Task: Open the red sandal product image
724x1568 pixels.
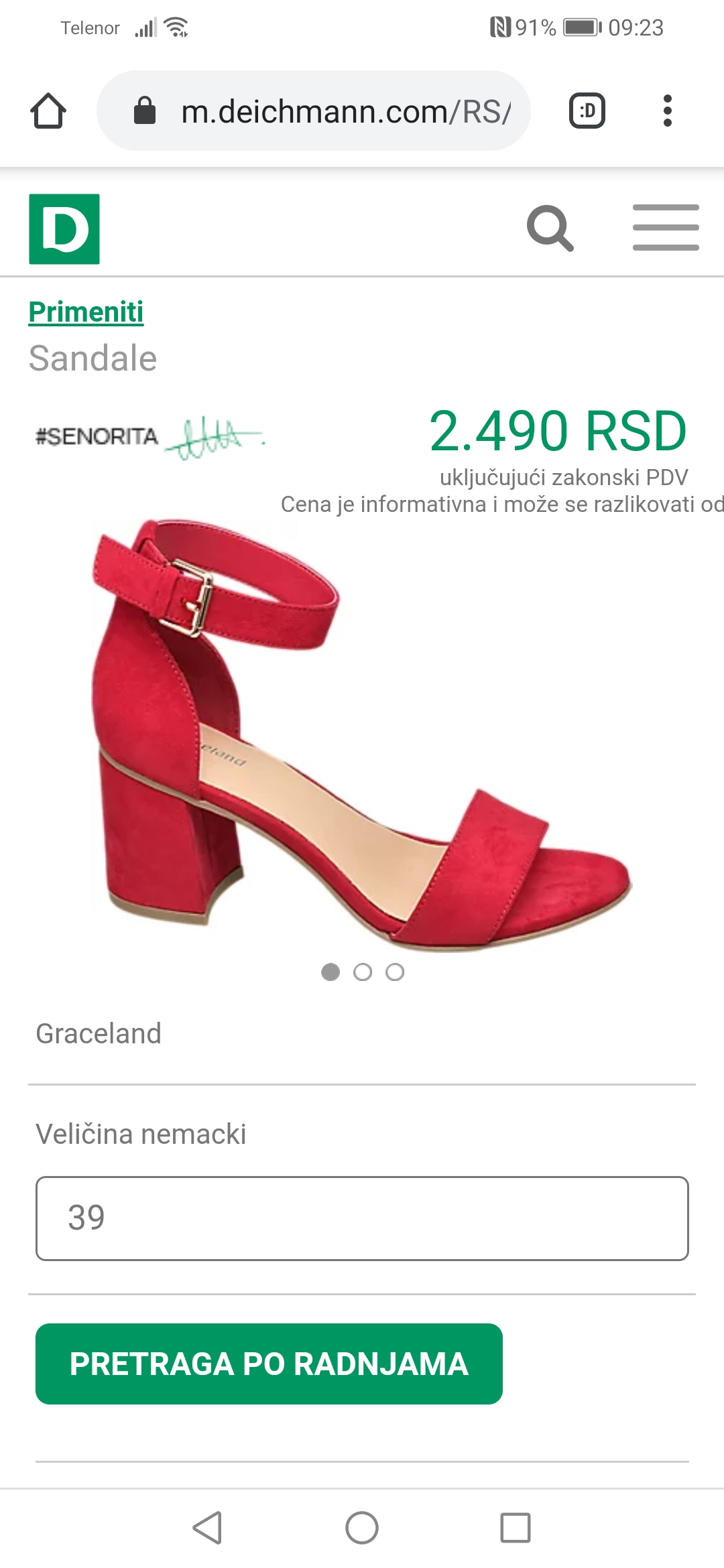Action: [362, 734]
